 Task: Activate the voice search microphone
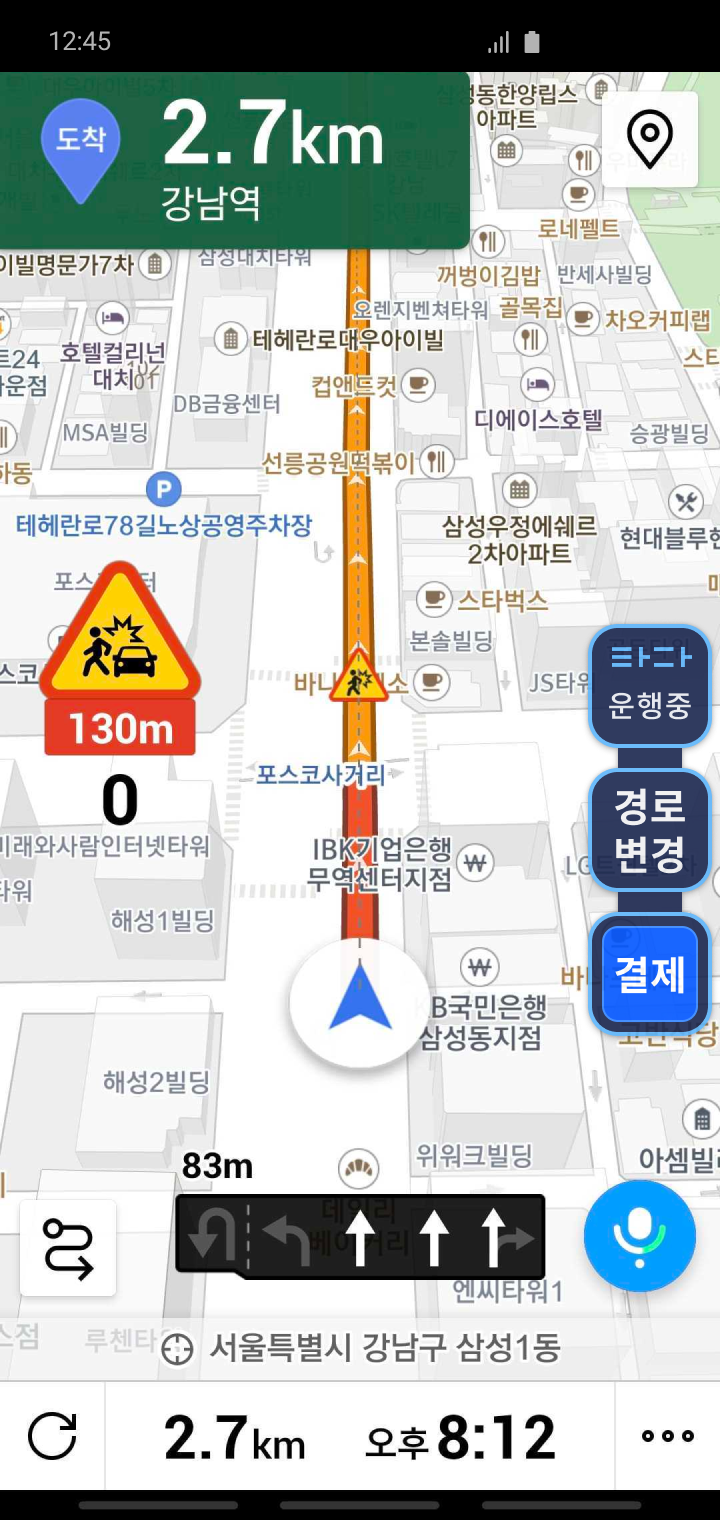pos(639,1236)
